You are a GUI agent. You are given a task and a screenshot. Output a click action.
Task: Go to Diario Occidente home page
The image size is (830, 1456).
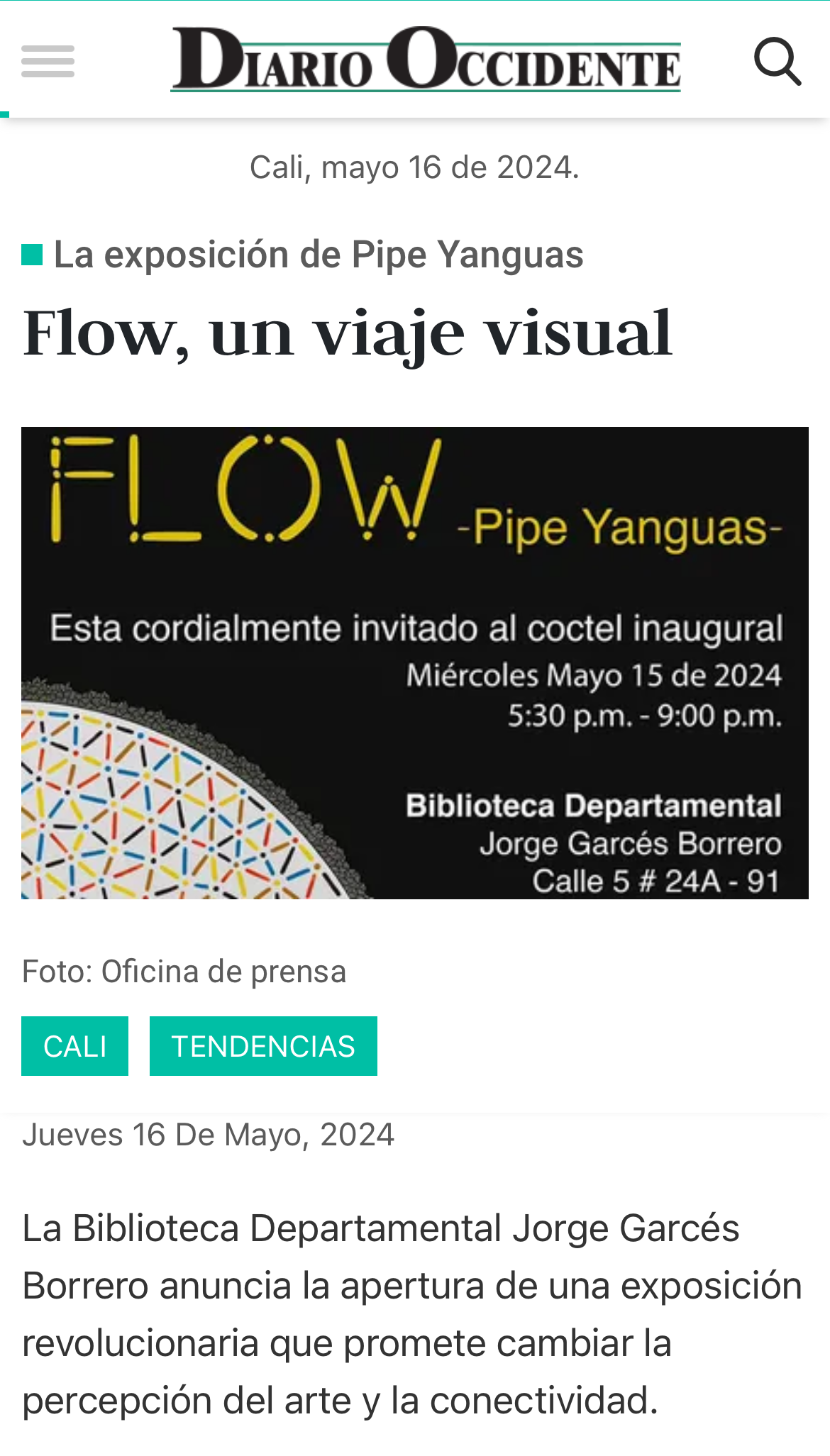(x=426, y=60)
